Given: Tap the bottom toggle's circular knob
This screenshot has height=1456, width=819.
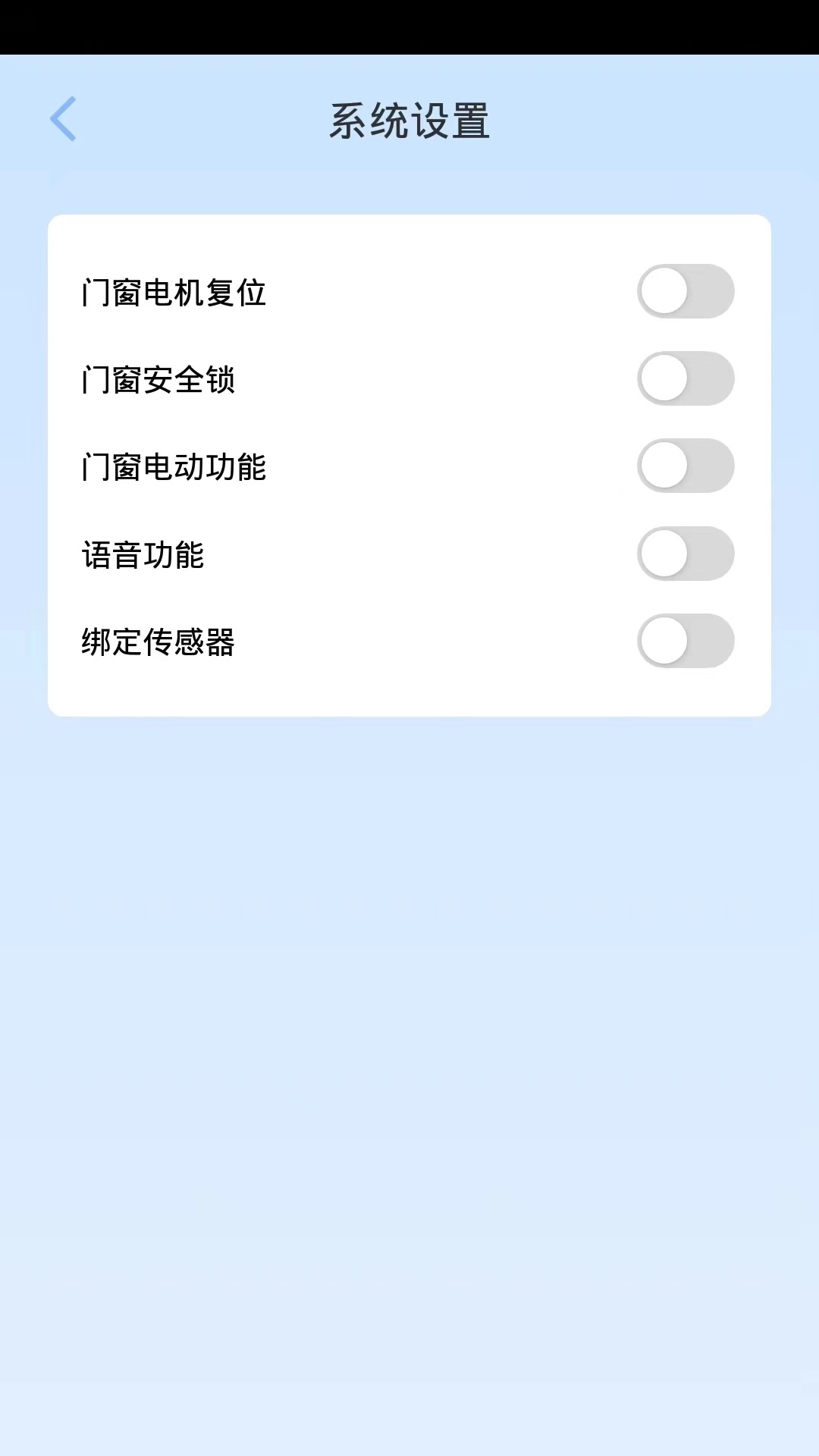Looking at the screenshot, I should coord(666,641).
